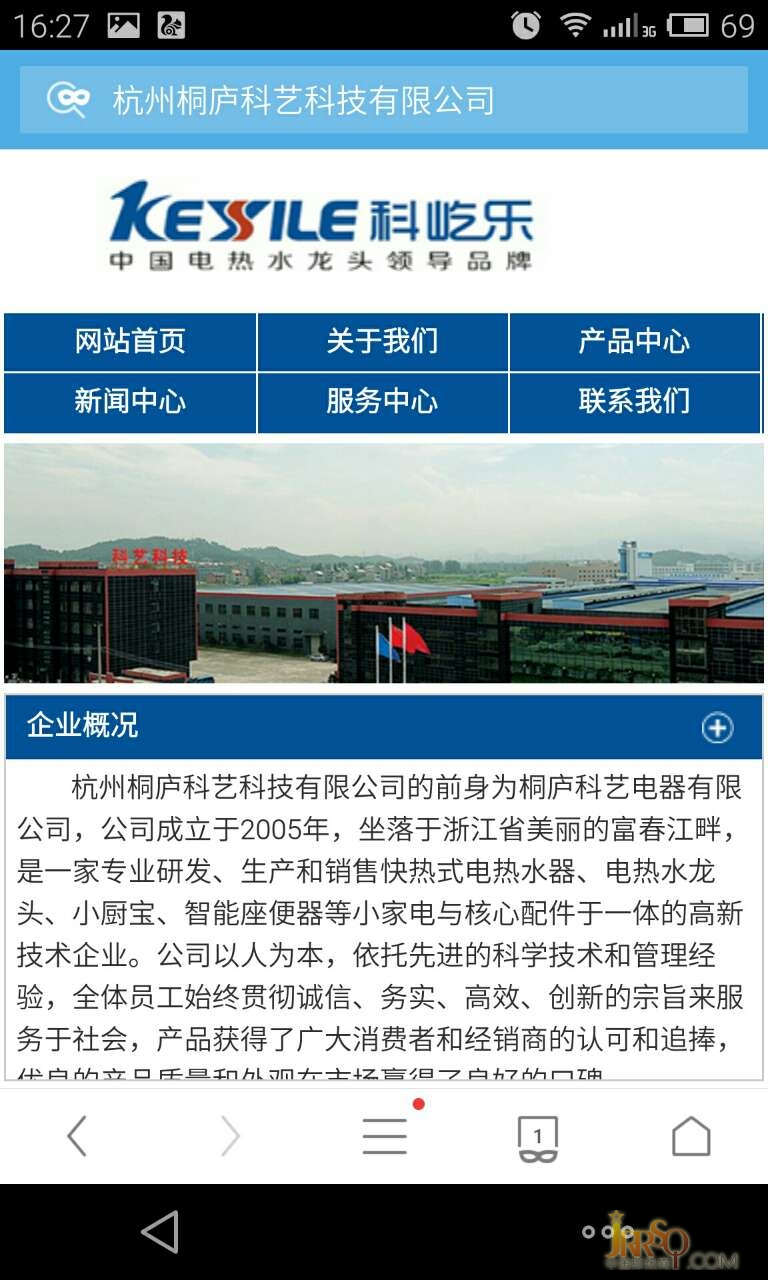Expand 企业概况 with the plus icon
The image size is (768, 1280).
[717, 728]
